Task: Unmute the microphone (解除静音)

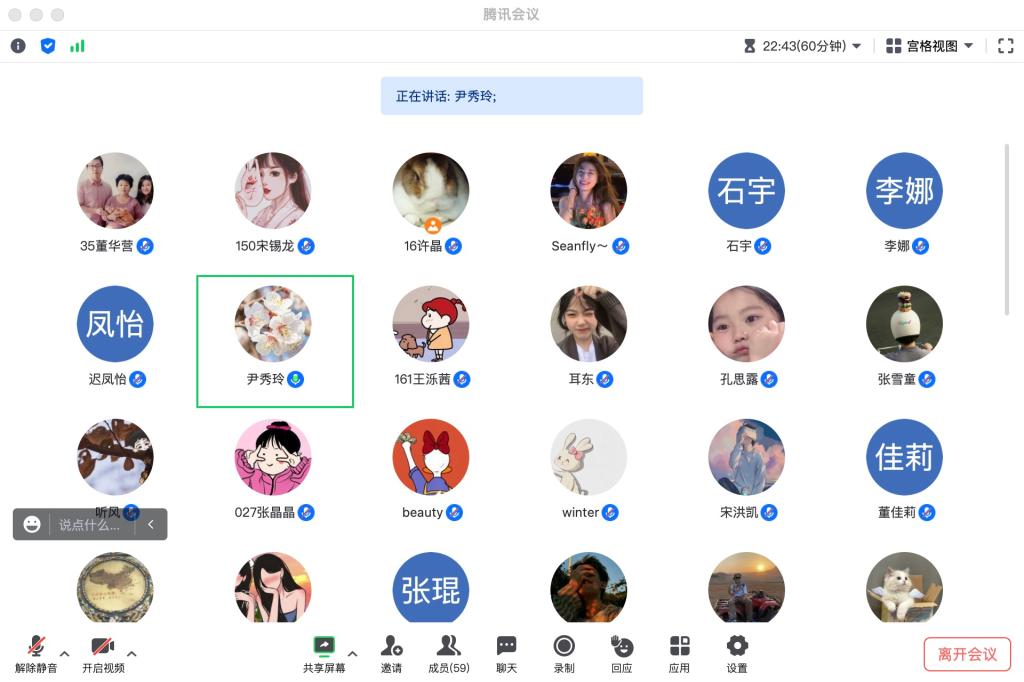Action: tap(36, 653)
